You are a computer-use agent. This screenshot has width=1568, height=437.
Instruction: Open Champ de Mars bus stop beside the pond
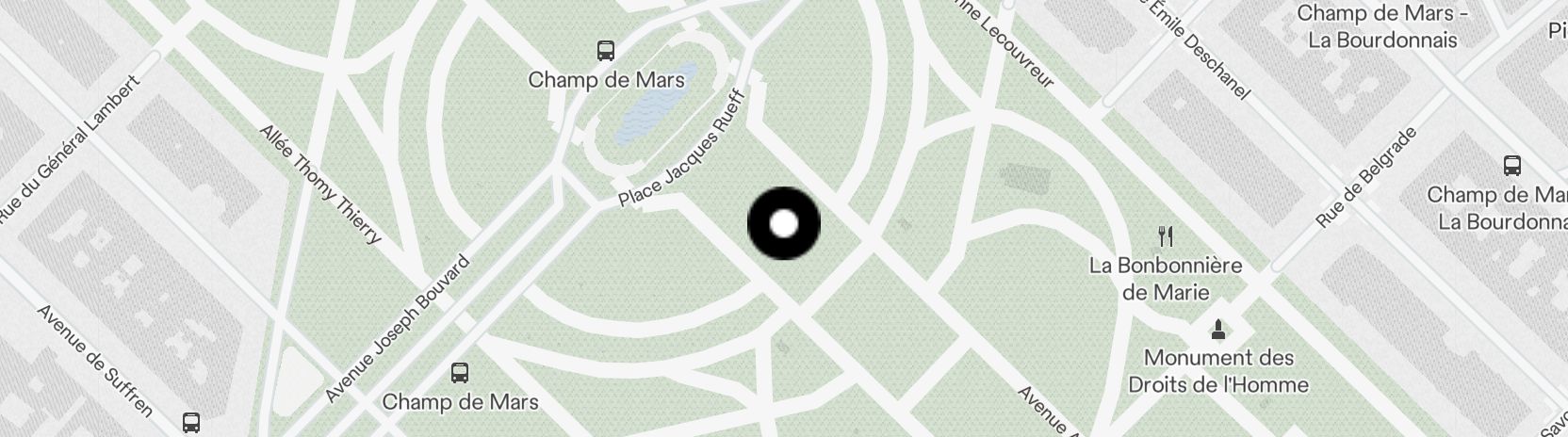click(606, 51)
